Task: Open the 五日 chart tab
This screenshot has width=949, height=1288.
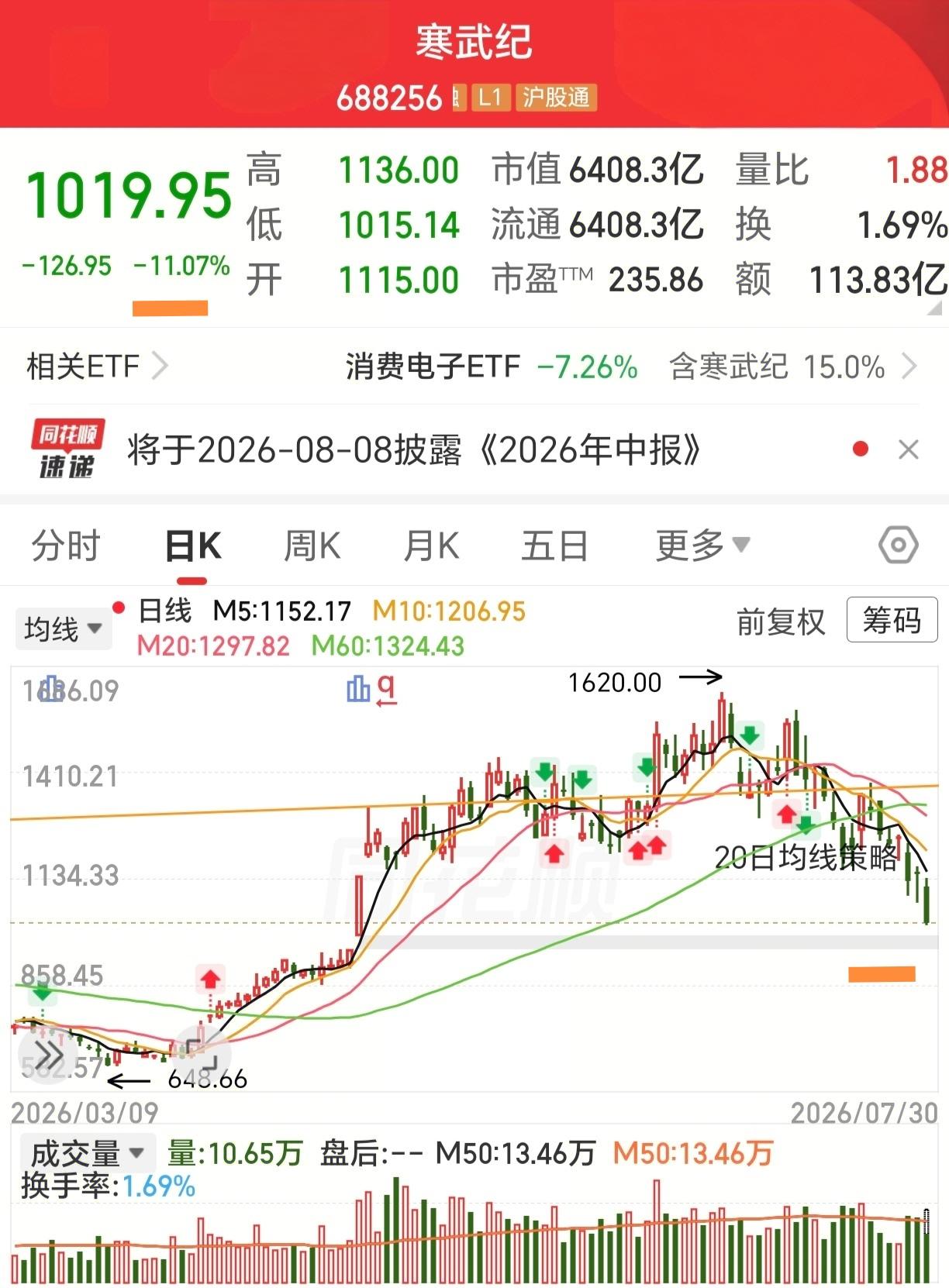Action: [x=554, y=546]
